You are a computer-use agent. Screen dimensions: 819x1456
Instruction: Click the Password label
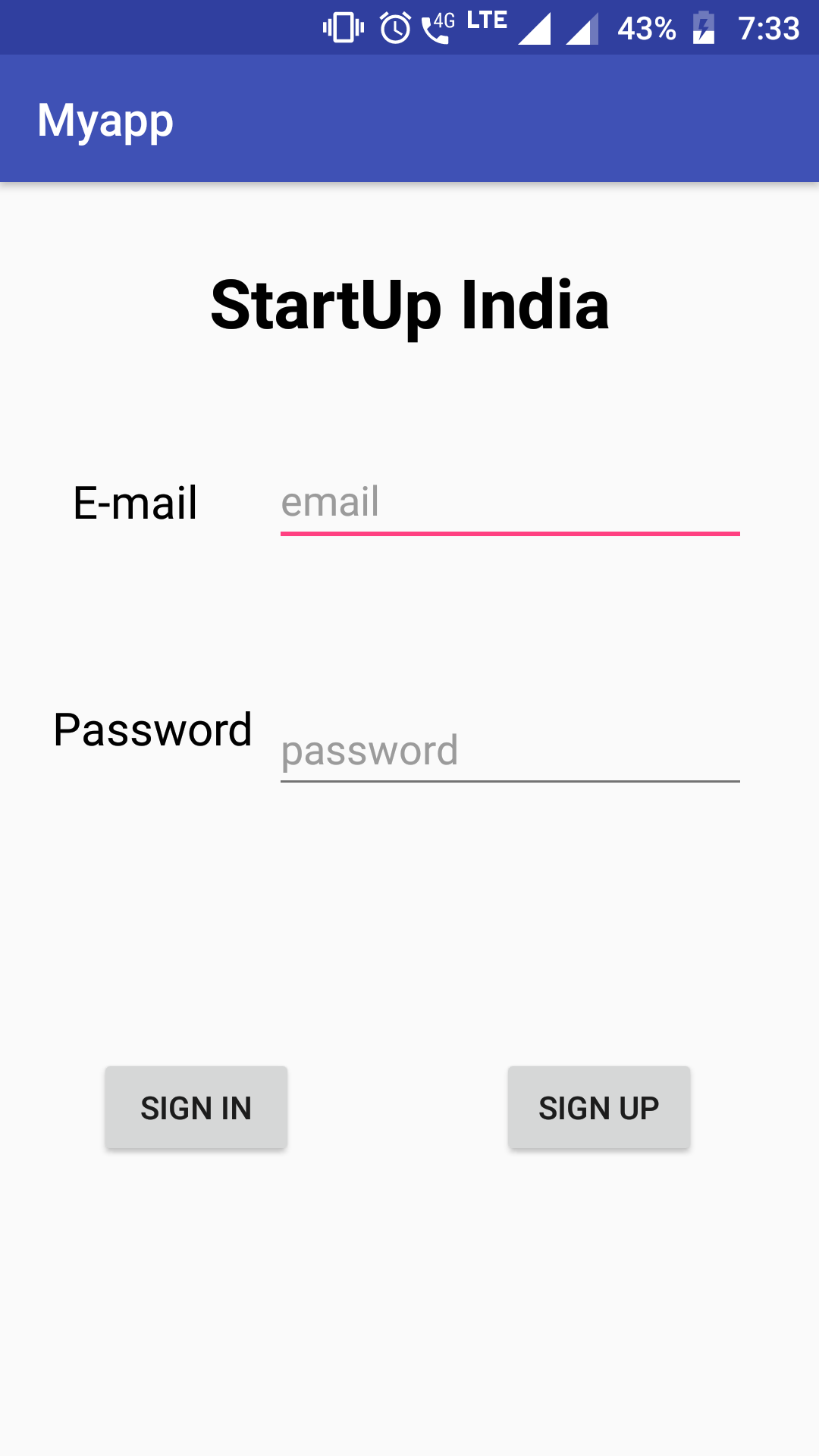click(x=152, y=728)
